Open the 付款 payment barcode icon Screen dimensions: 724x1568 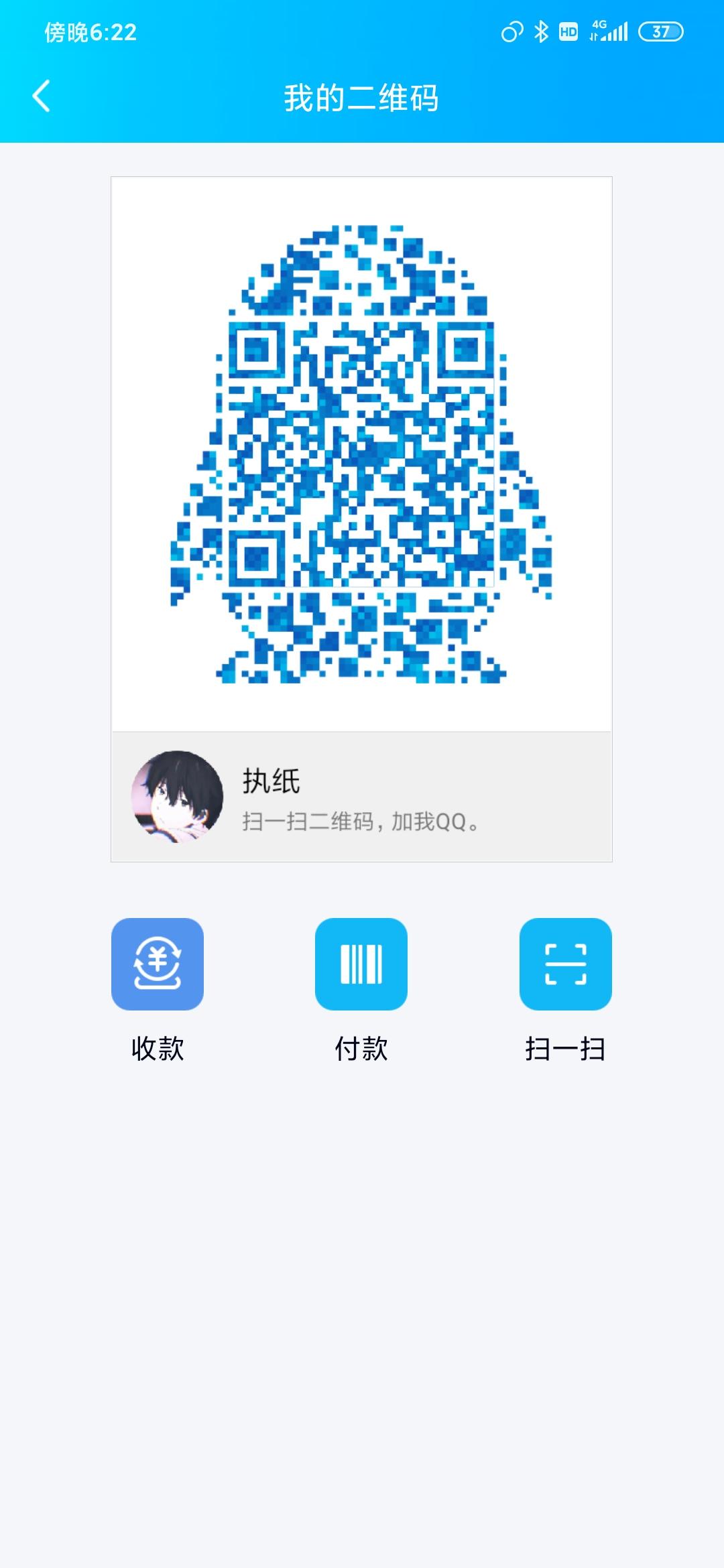tap(361, 964)
